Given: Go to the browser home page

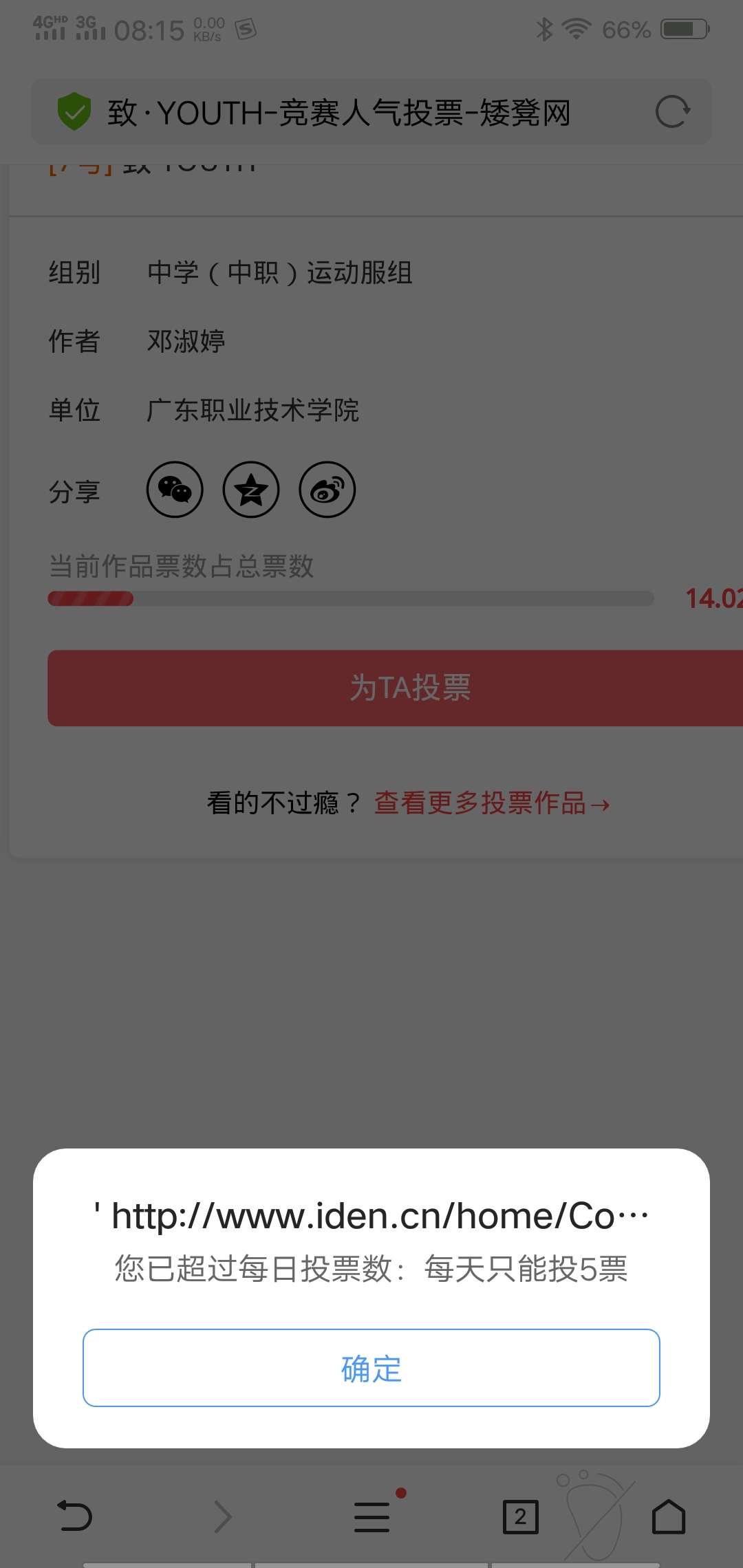Looking at the screenshot, I should (669, 1516).
